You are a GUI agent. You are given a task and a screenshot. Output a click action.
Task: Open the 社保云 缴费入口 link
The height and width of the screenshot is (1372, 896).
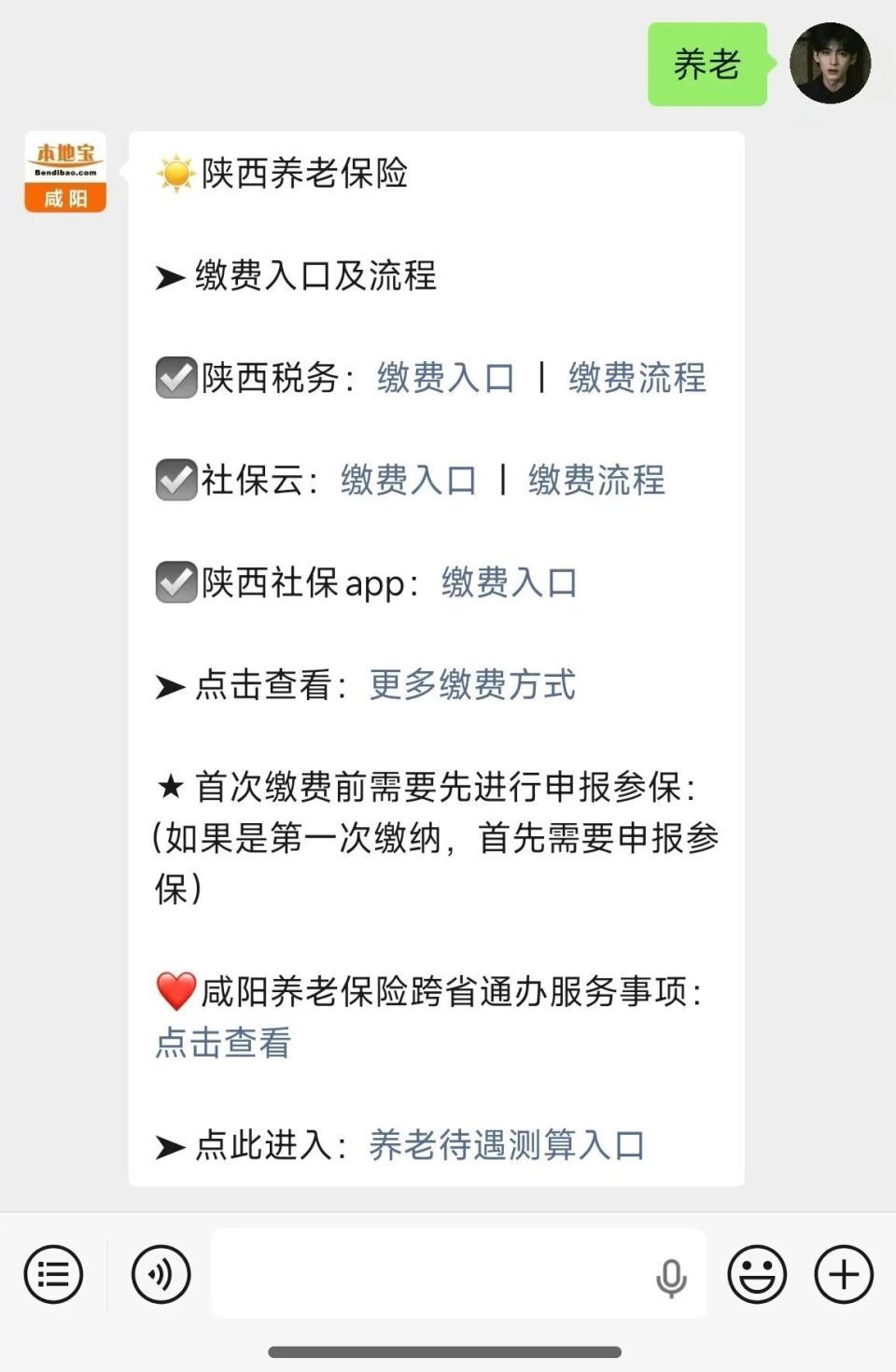coord(409,481)
